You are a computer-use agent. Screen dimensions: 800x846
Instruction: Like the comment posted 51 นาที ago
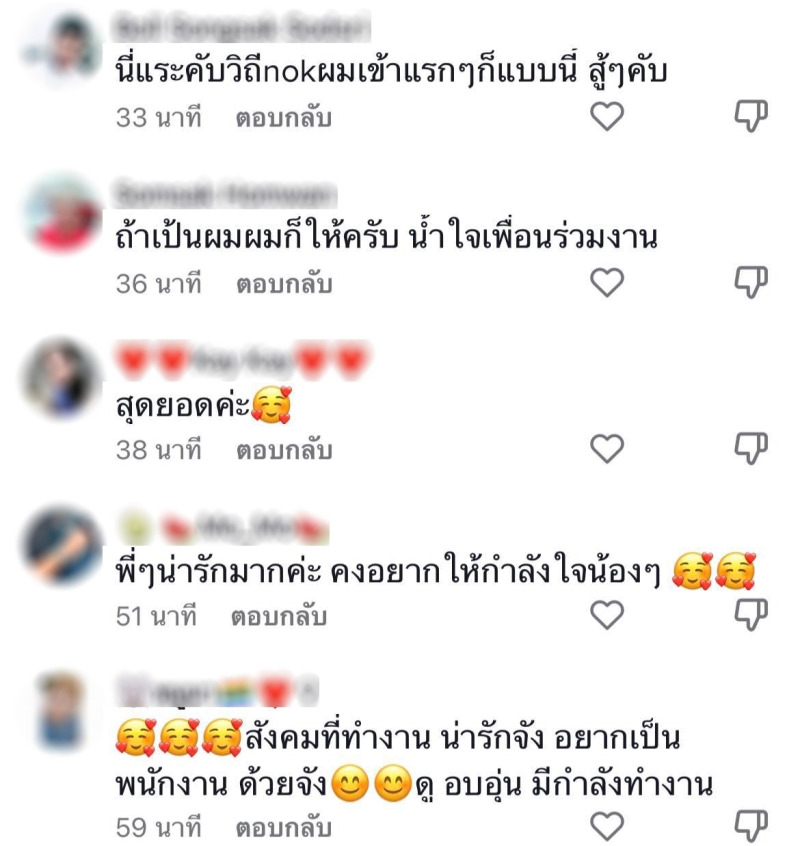pyautogui.click(x=607, y=616)
